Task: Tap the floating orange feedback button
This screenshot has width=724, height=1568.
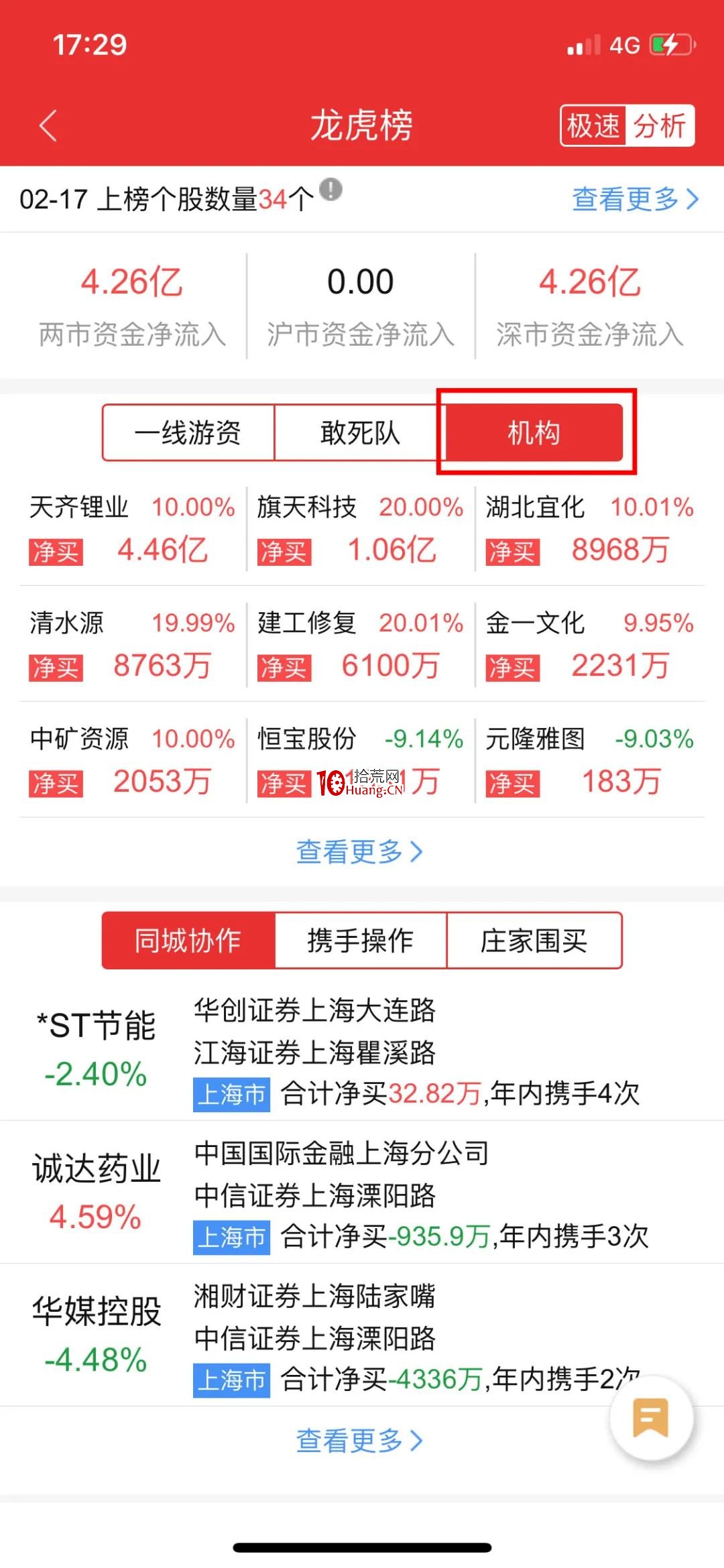Action: 651,1418
